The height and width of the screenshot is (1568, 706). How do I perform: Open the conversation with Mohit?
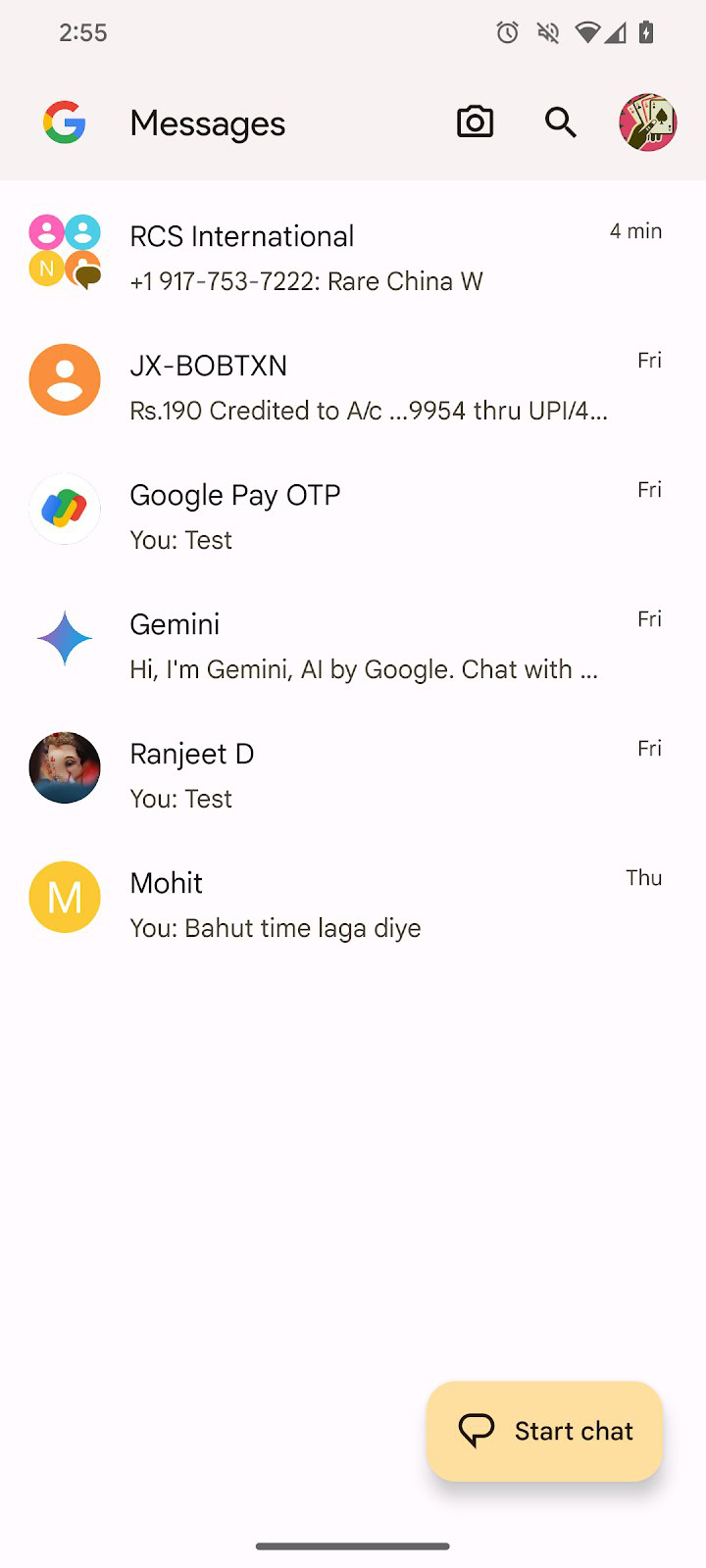click(x=353, y=905)
